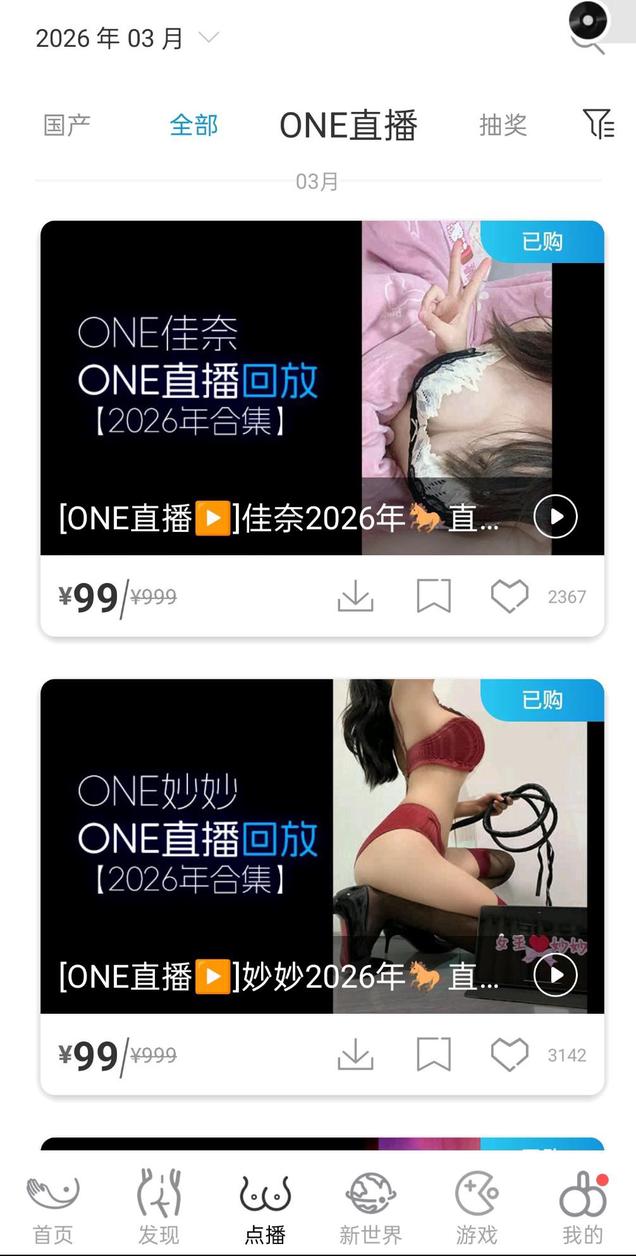Switch to the 抽奖 tab
This screenshot has width=636, height=1256.
502,125
